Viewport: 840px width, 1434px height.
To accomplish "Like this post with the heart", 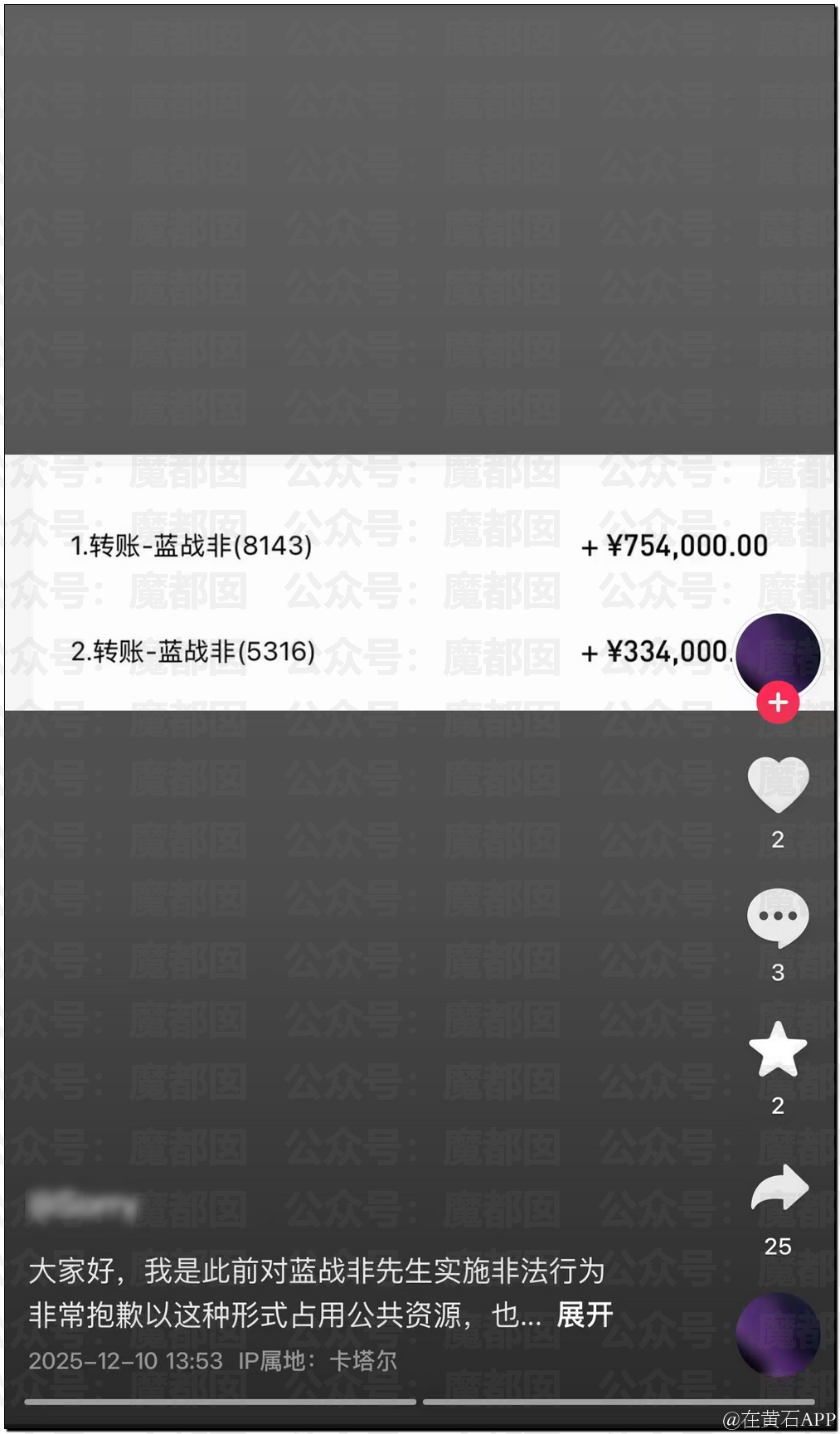I will (777, 784).
